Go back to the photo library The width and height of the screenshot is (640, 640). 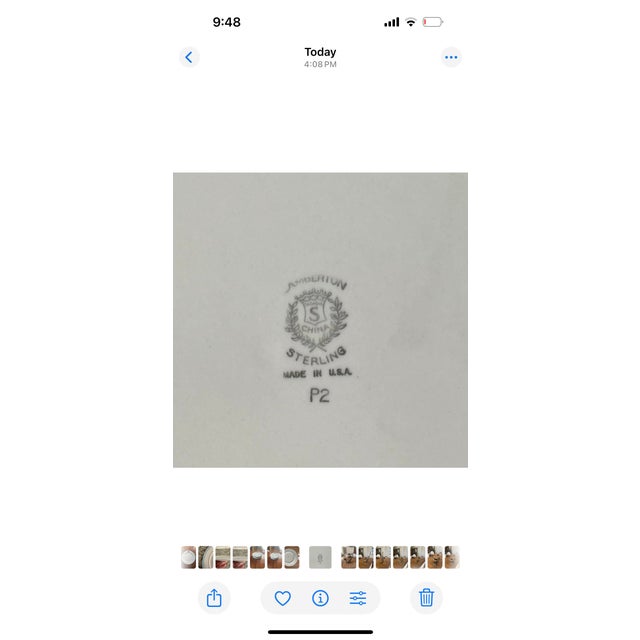(189, 57)
